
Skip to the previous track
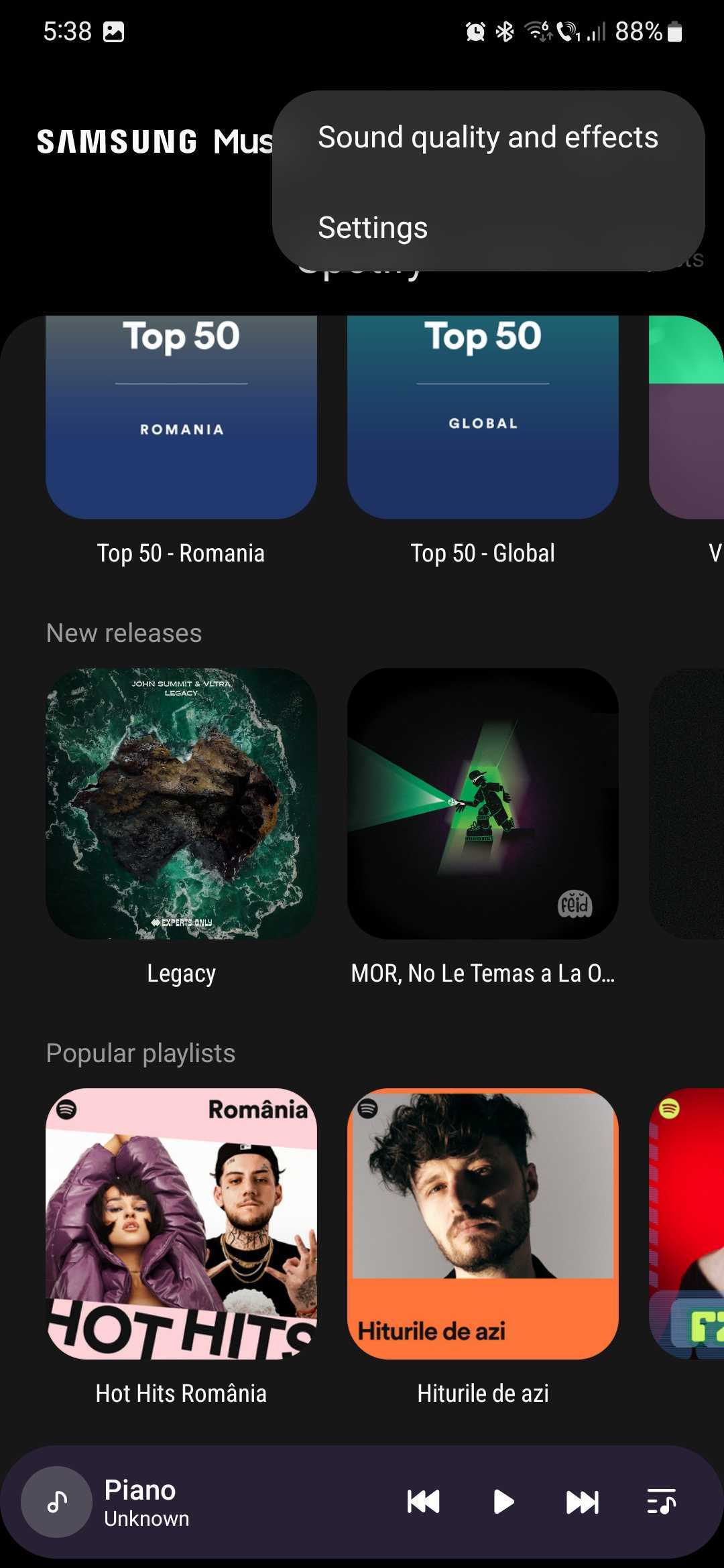coord(424,1502)
